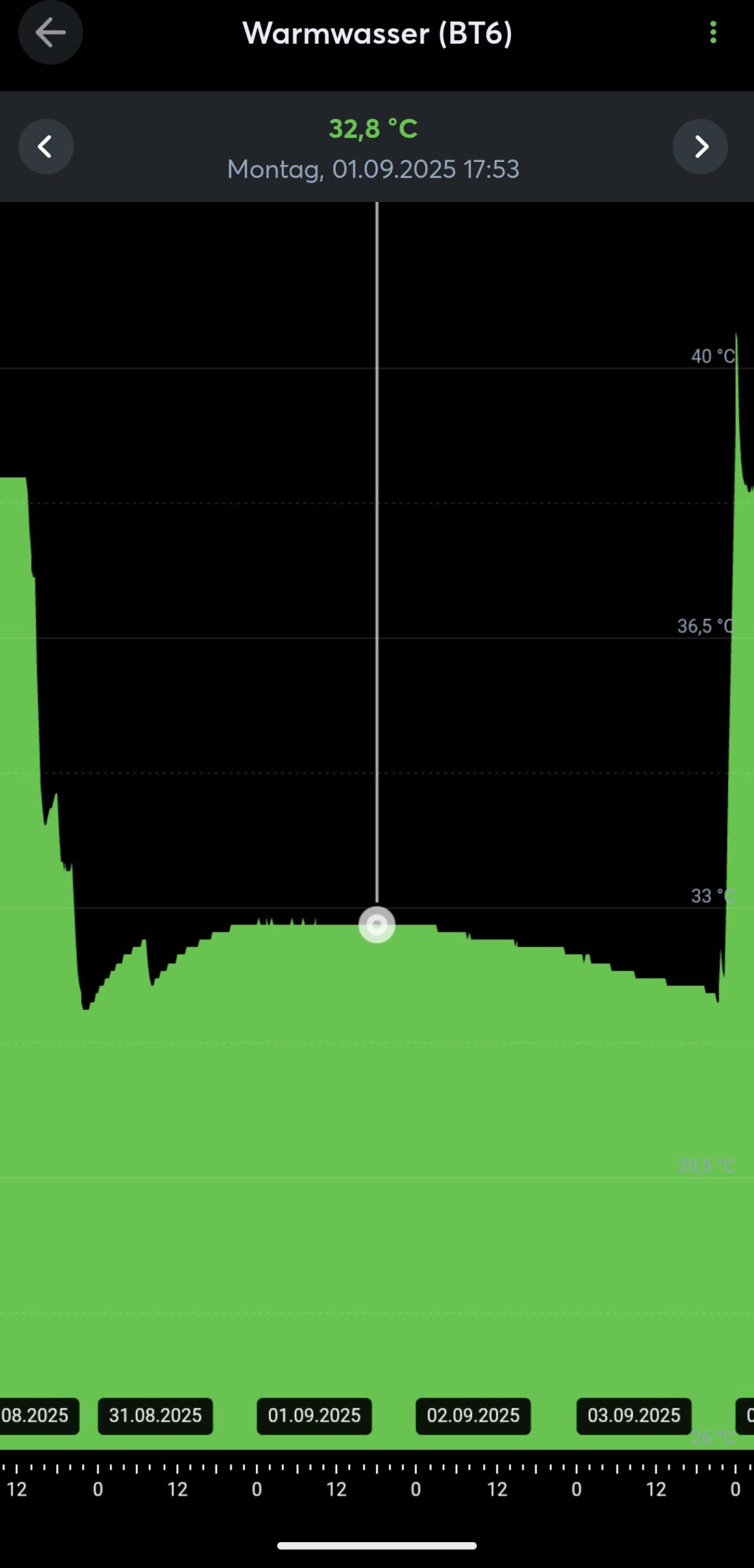754x1568 pixels.
Task: Step to the previous data point
Action: pyautogui.click(x=45, y=147)
